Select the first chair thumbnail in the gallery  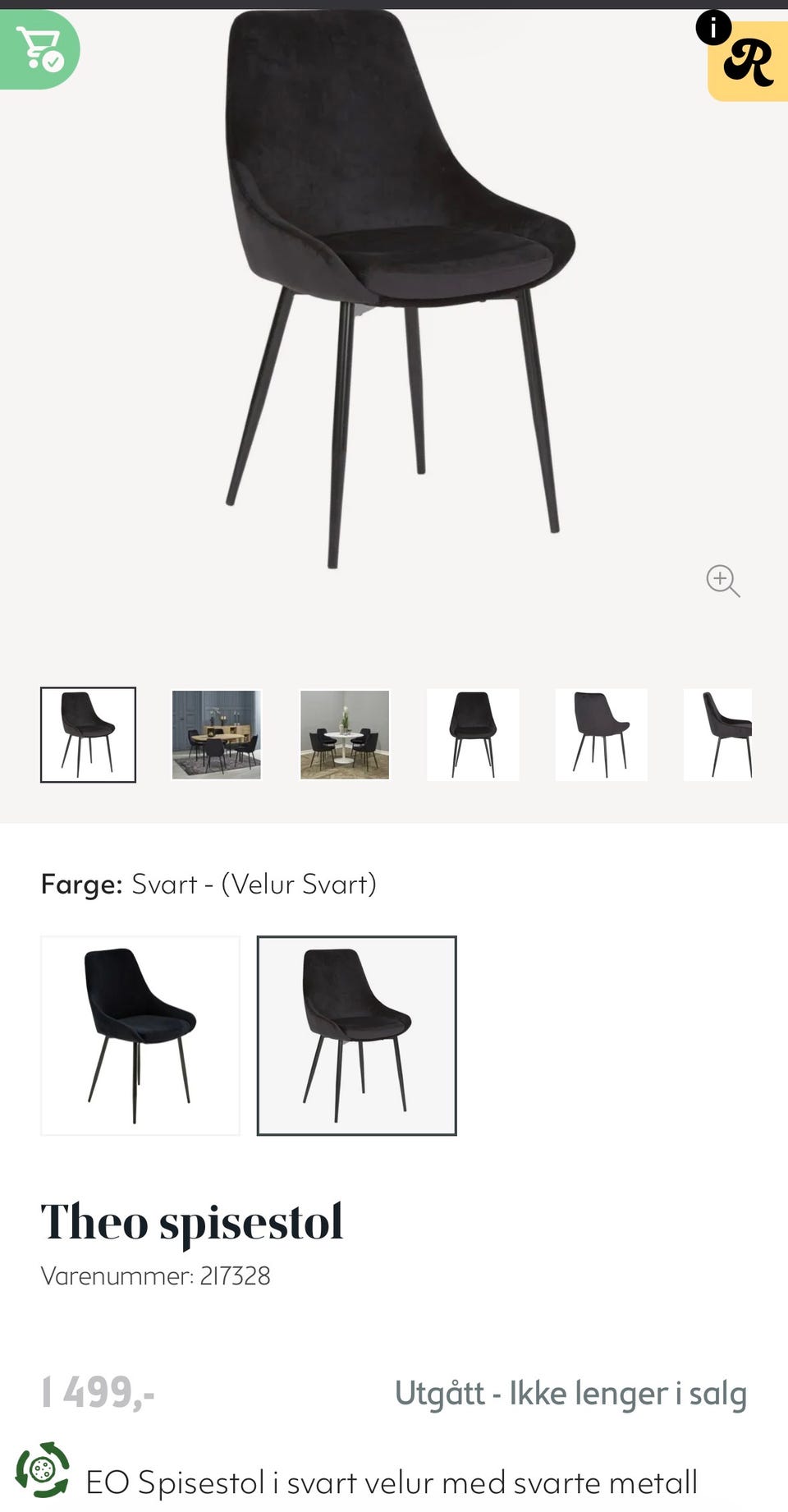(x=88, y=734)
